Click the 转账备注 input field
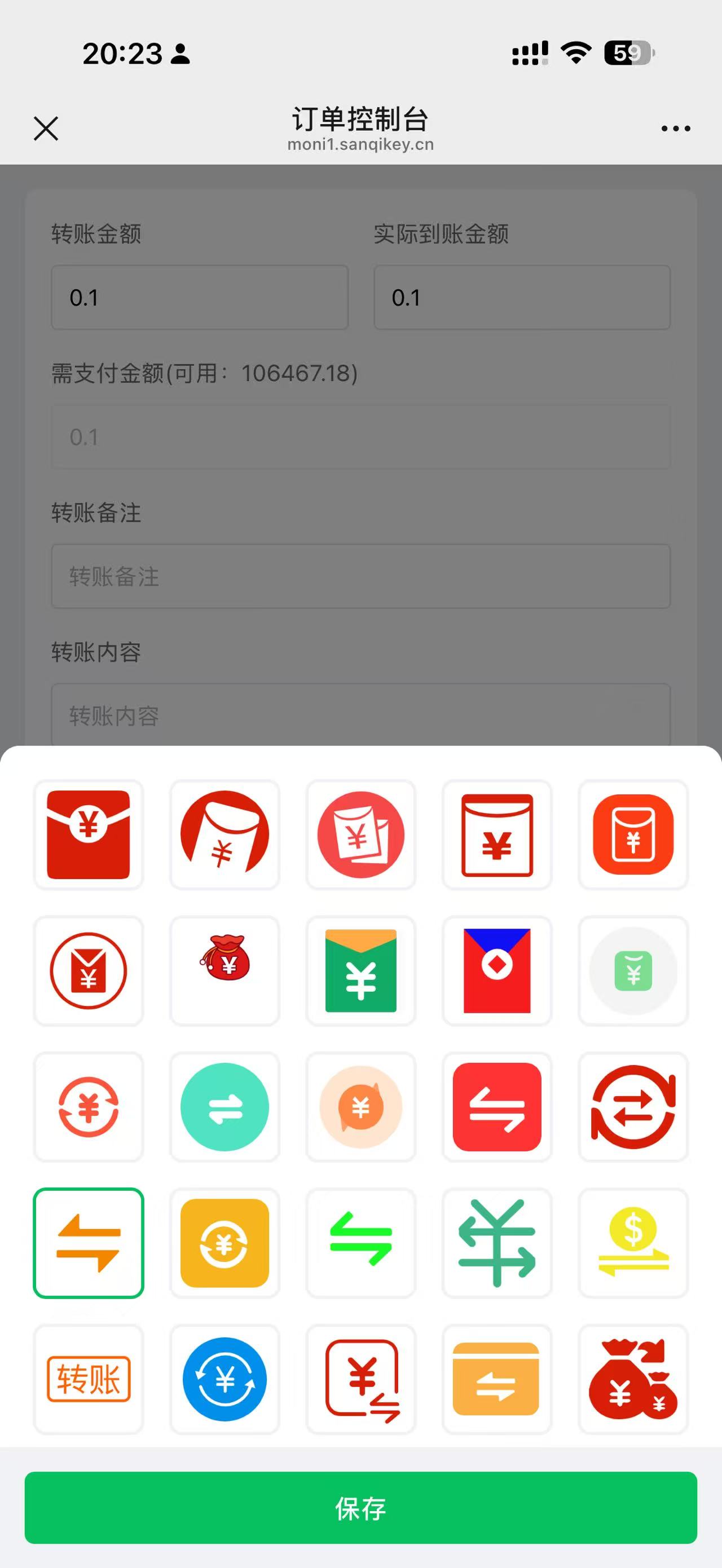This screenshot has width=722, height=1568. click(x=360, y=577)
